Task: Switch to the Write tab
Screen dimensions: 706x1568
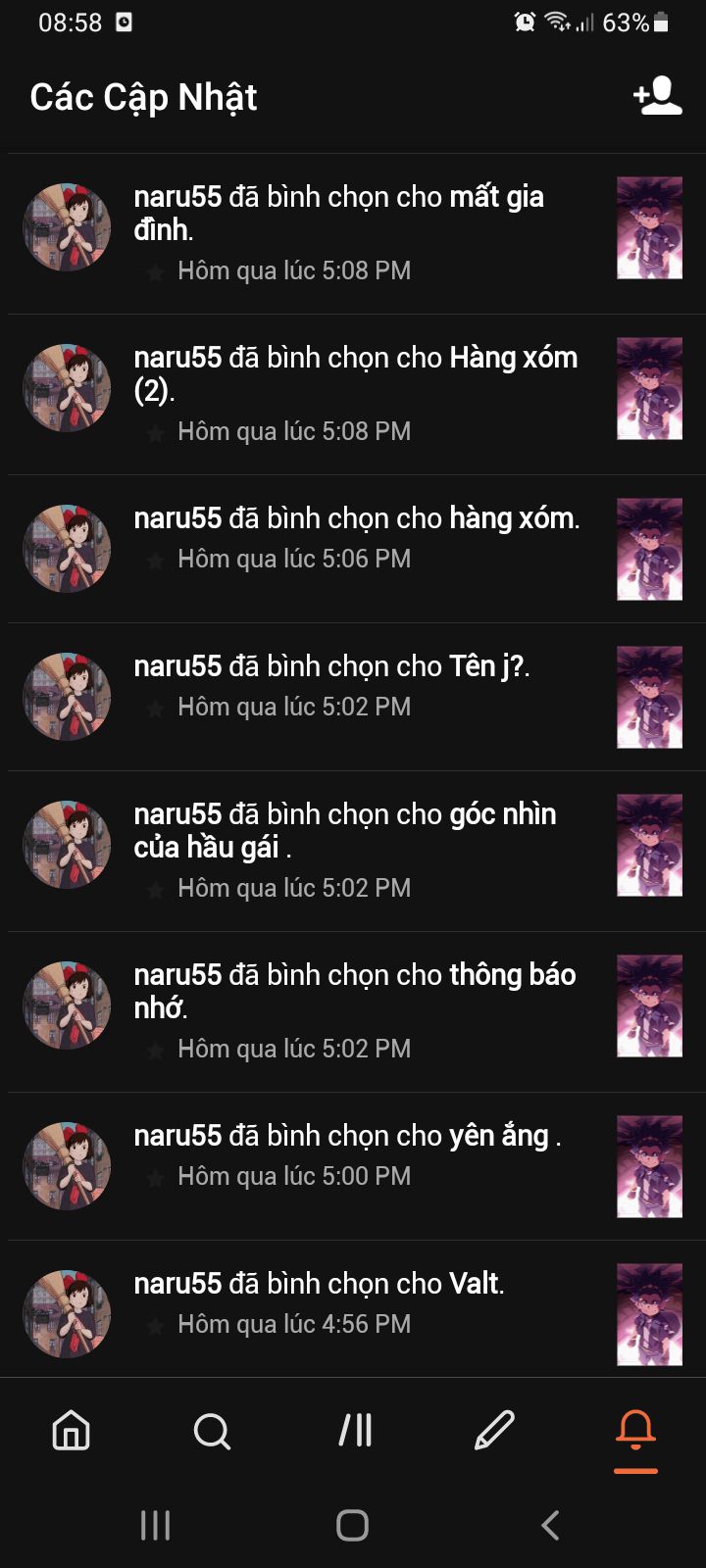Action: tap(494, 1431)
